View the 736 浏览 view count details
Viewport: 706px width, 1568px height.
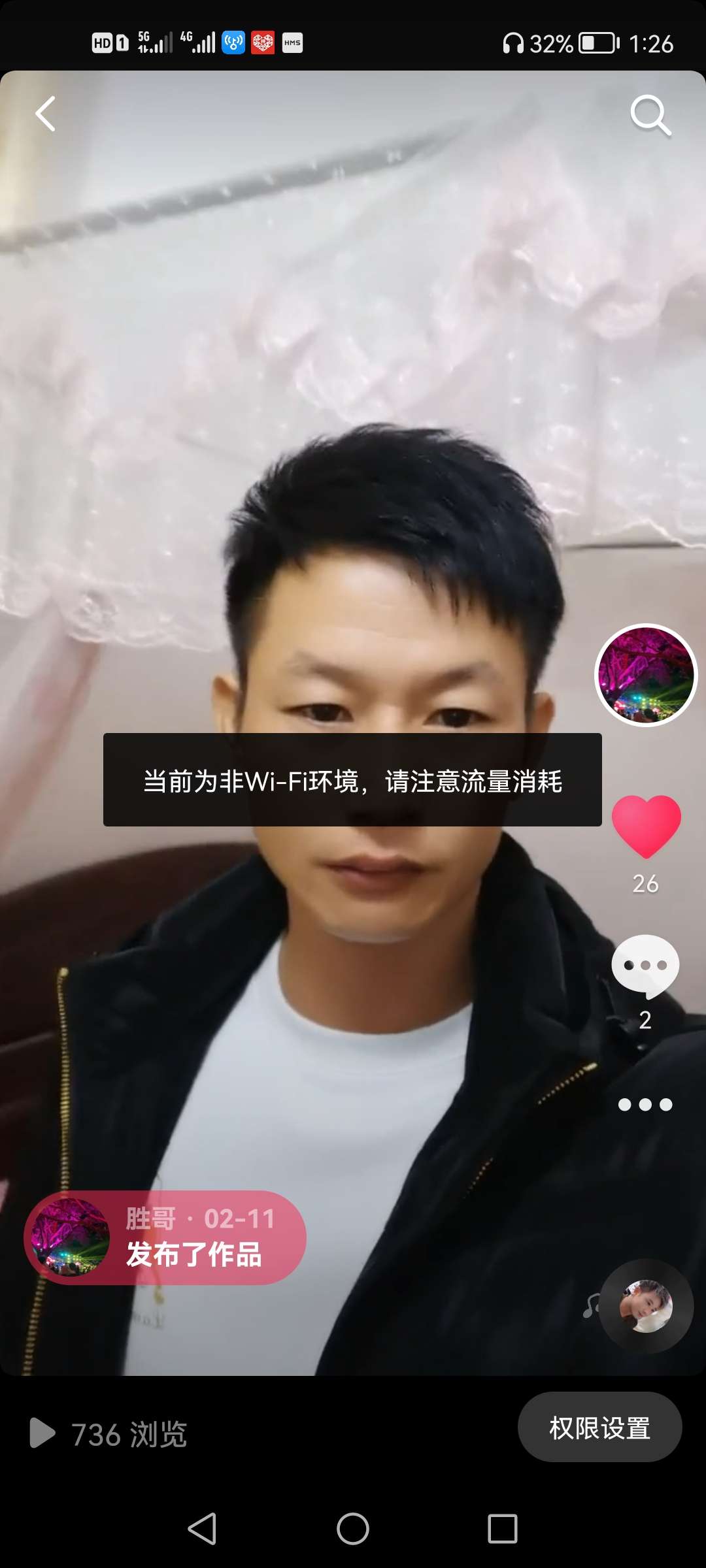pyautogui.click(x=109, y=1434)
